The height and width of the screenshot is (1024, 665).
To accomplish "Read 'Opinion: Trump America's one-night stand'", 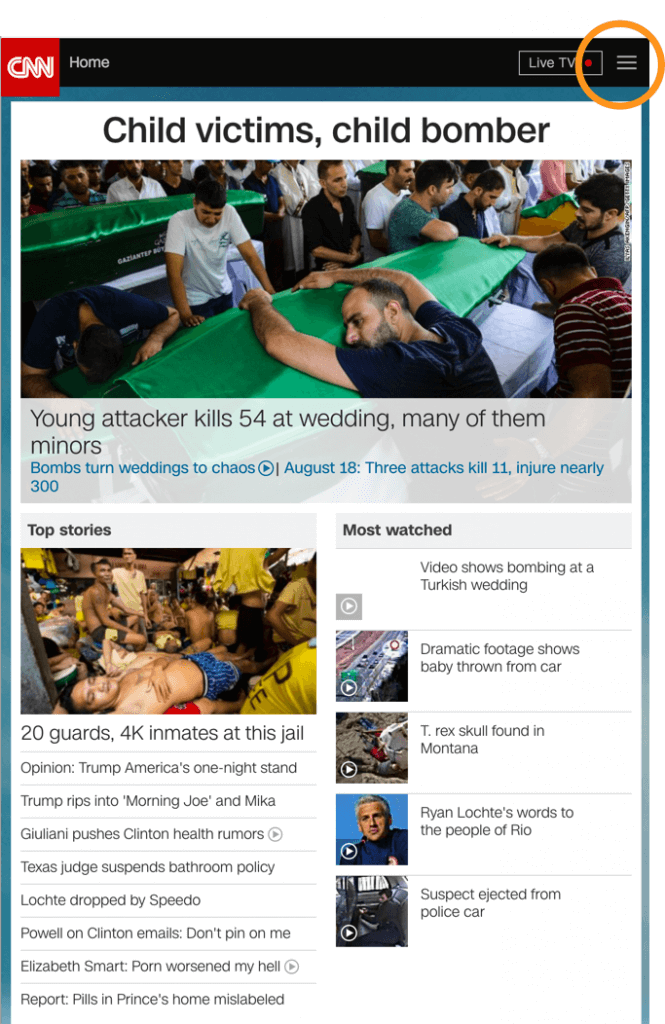I will coord(158,768).
